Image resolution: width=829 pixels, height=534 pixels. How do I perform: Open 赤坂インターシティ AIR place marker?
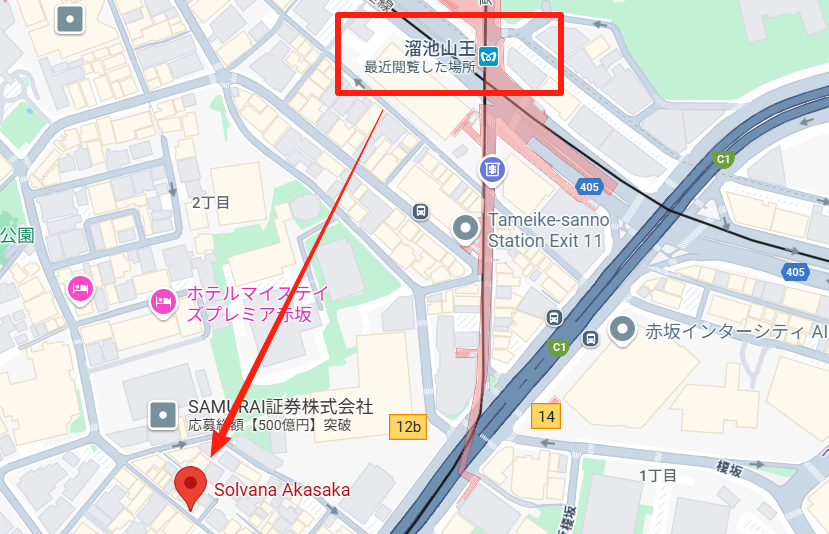tap(624, 329)
